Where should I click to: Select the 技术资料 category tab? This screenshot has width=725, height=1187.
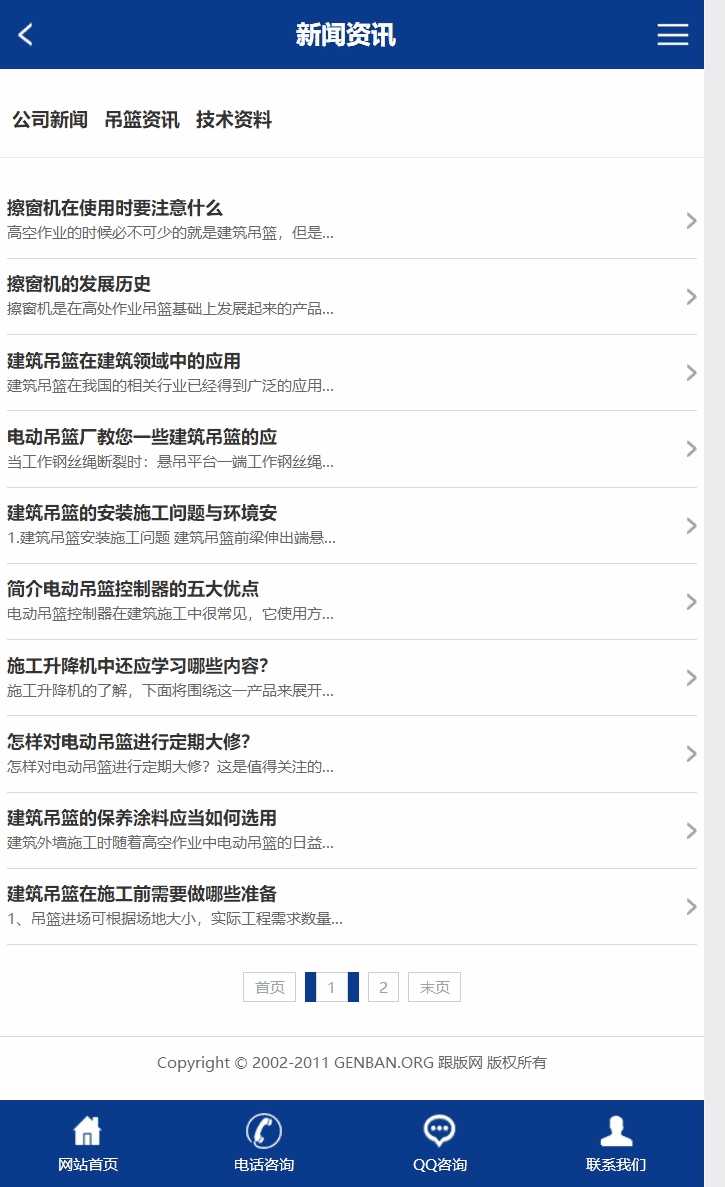[232, 119]
